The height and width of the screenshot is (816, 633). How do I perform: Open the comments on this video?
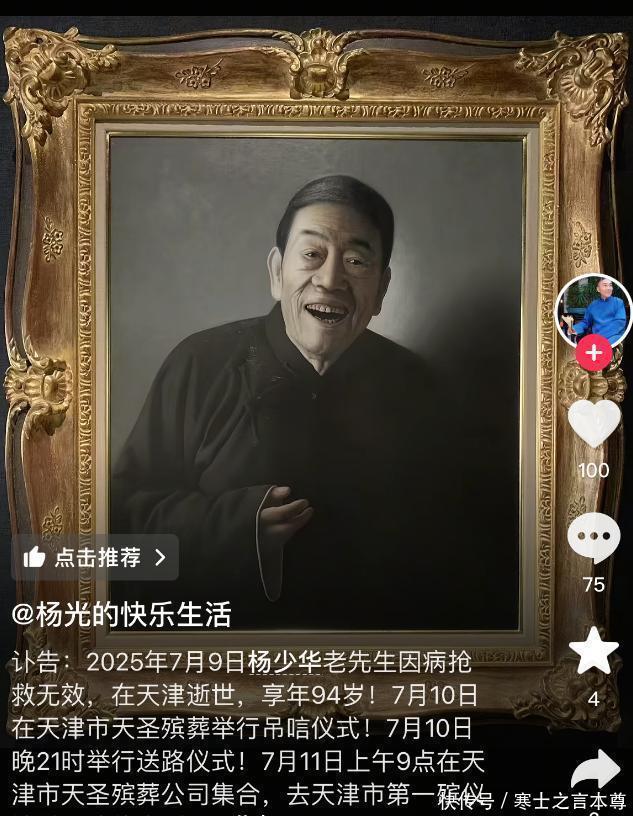[x=594, y=538]
